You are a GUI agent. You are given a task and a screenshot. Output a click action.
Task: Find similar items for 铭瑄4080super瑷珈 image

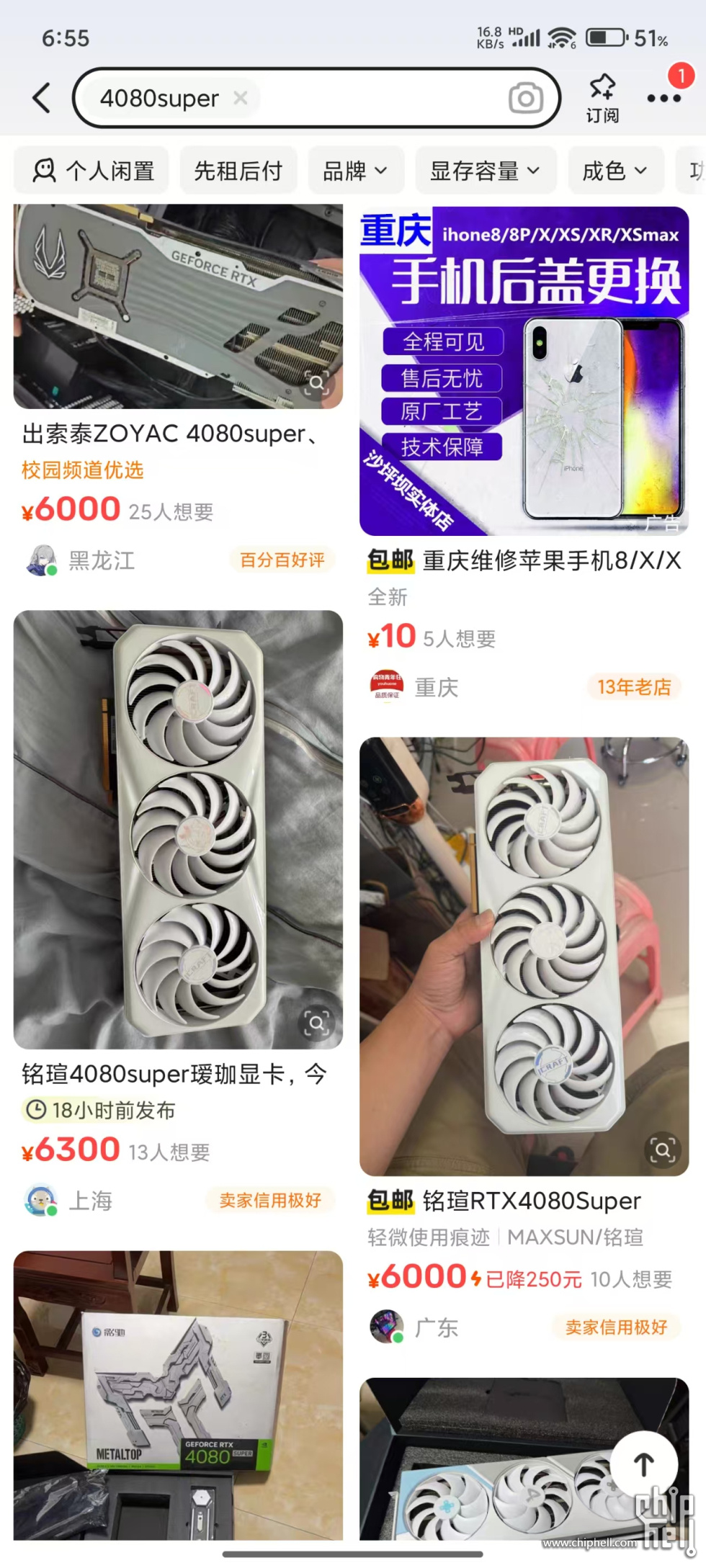[x=317, y=1023]
